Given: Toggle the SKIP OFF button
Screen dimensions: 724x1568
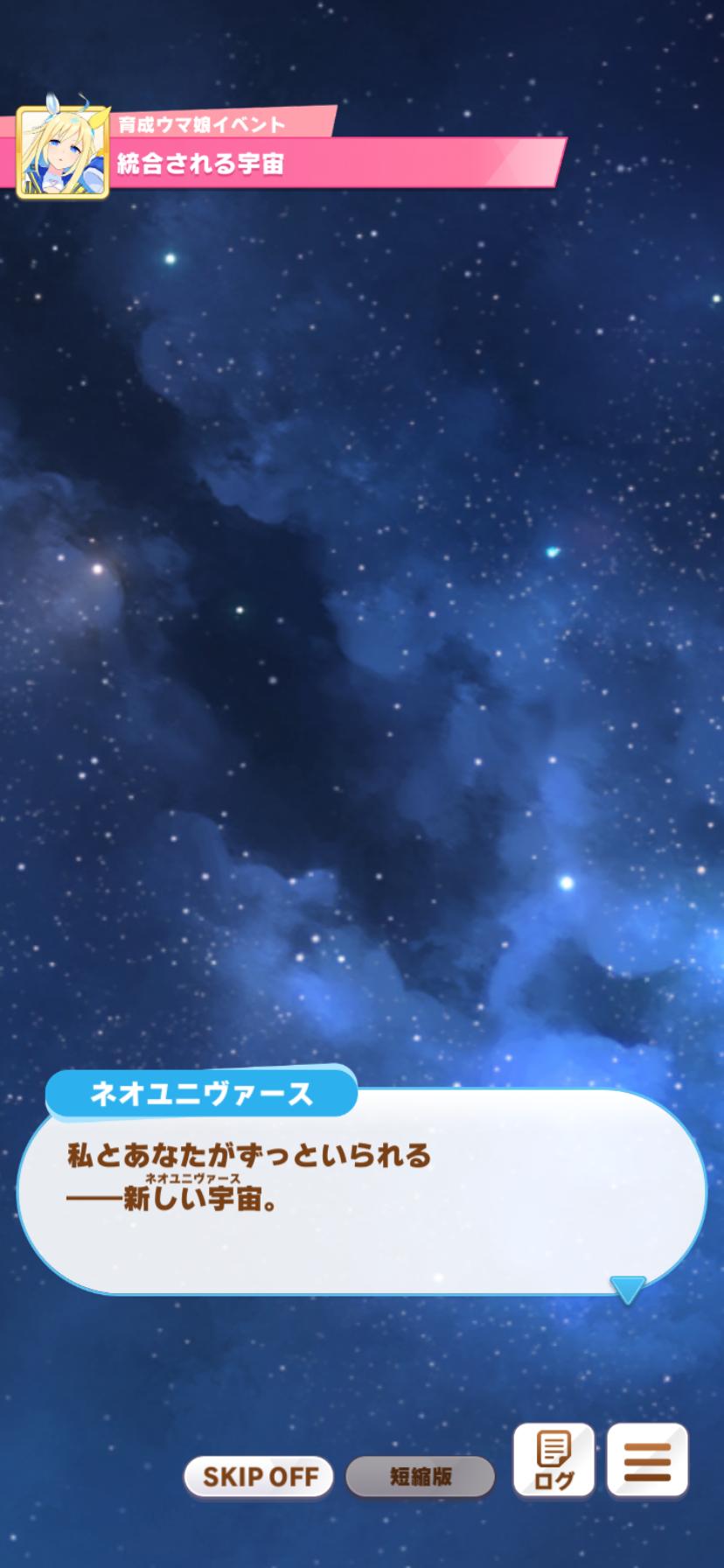Looking at the screenshot, I should pos(259,1477).
